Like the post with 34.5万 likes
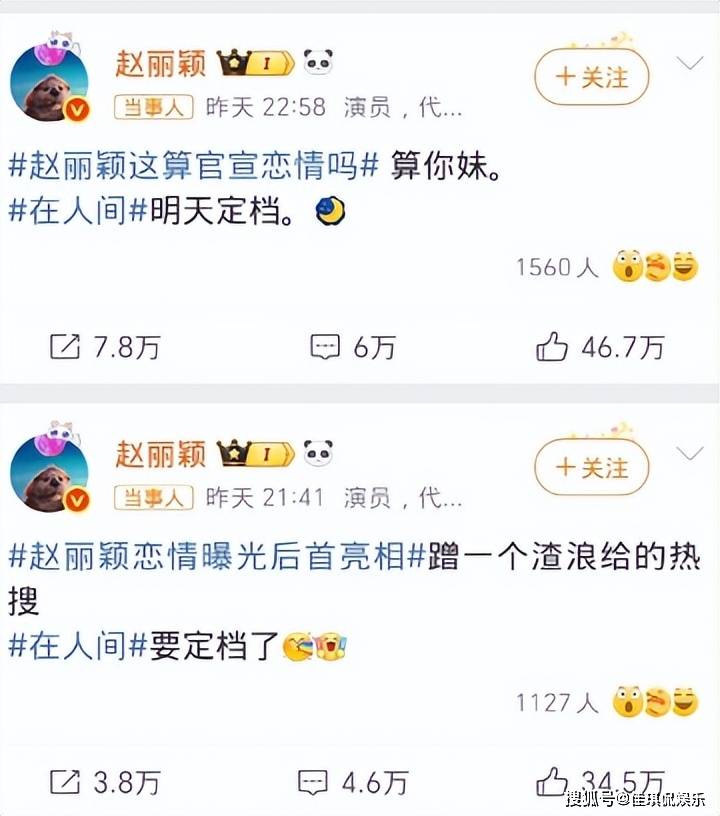 [600, 782]
